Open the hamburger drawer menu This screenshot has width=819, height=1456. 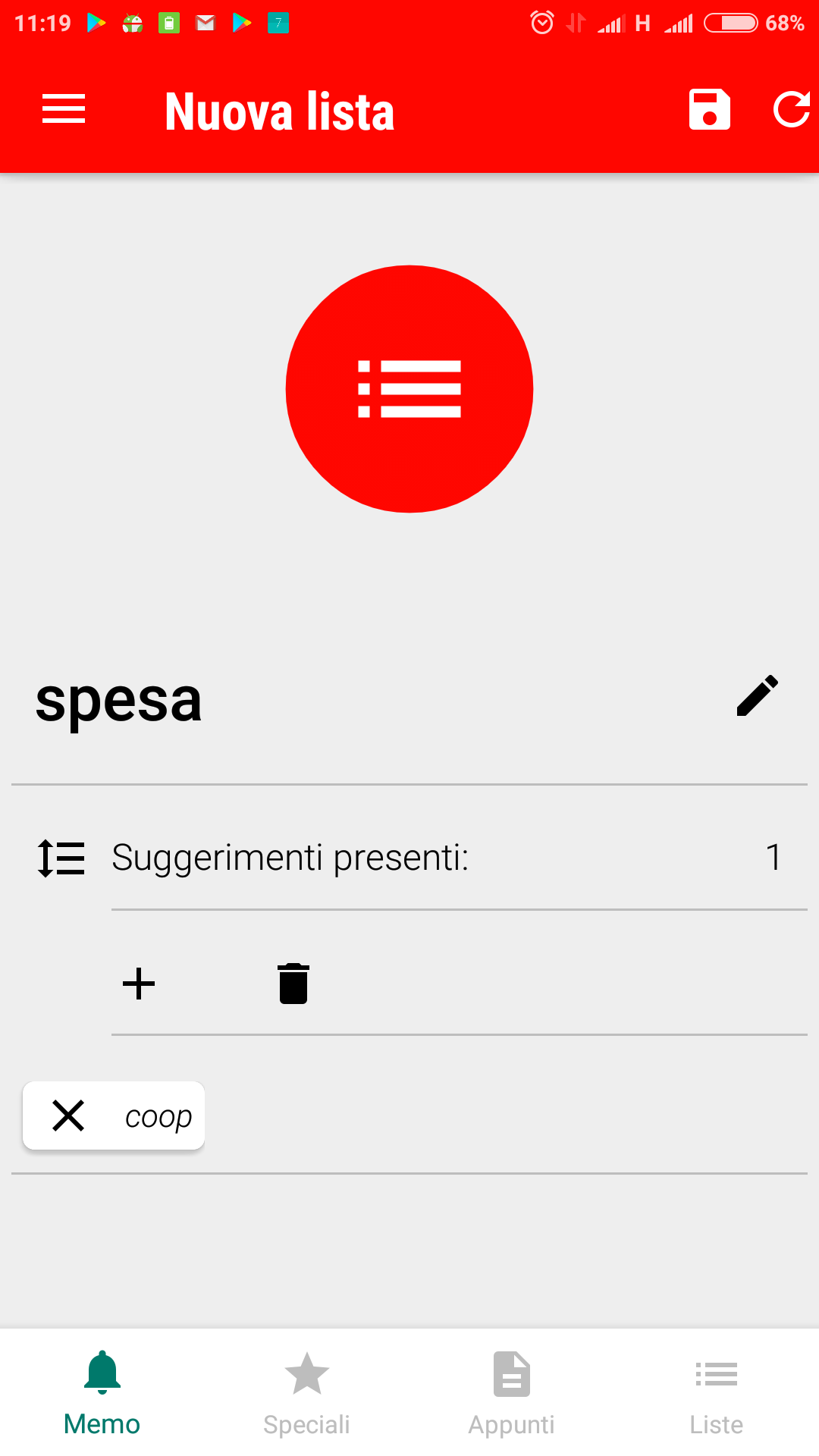pos(64,109)
